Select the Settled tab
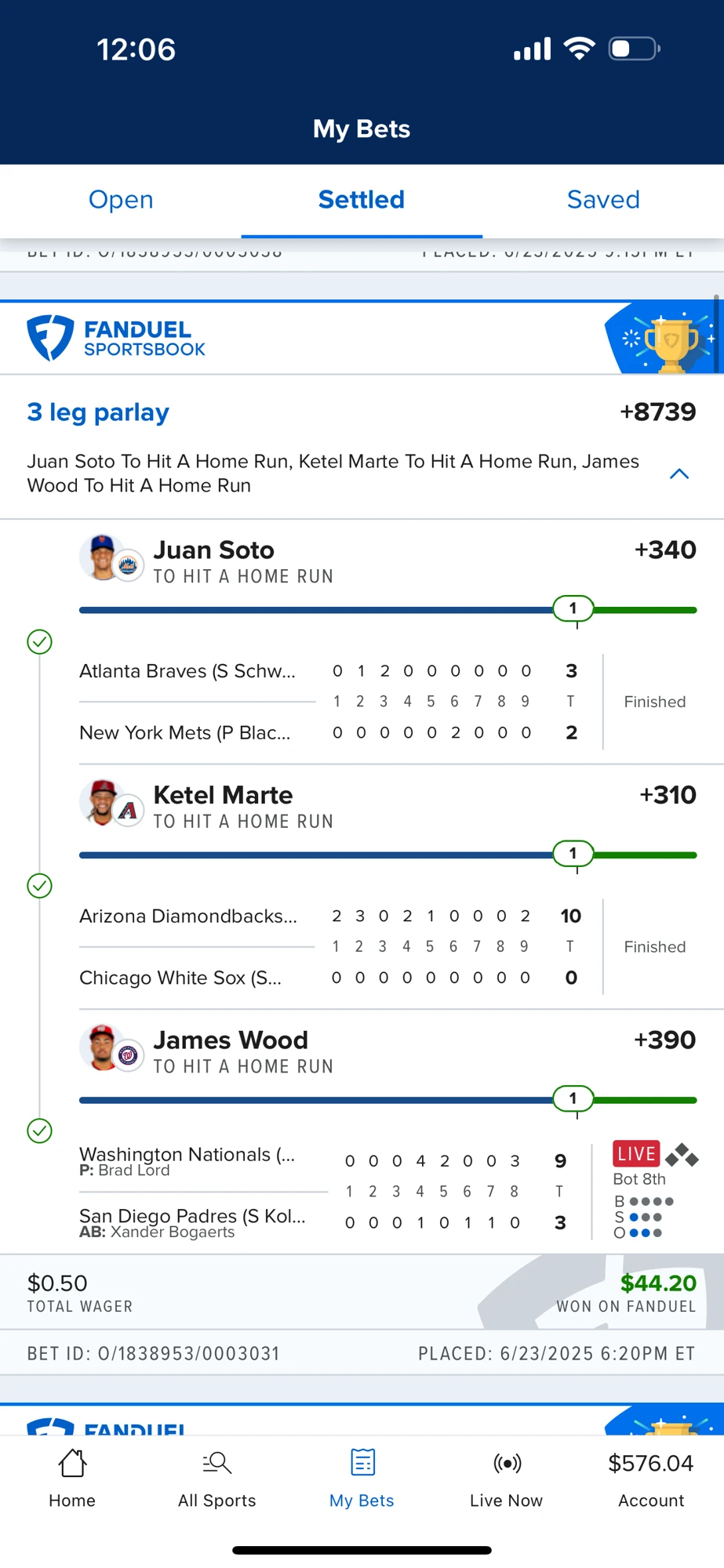724x1568 pixels. pos(362,200)
